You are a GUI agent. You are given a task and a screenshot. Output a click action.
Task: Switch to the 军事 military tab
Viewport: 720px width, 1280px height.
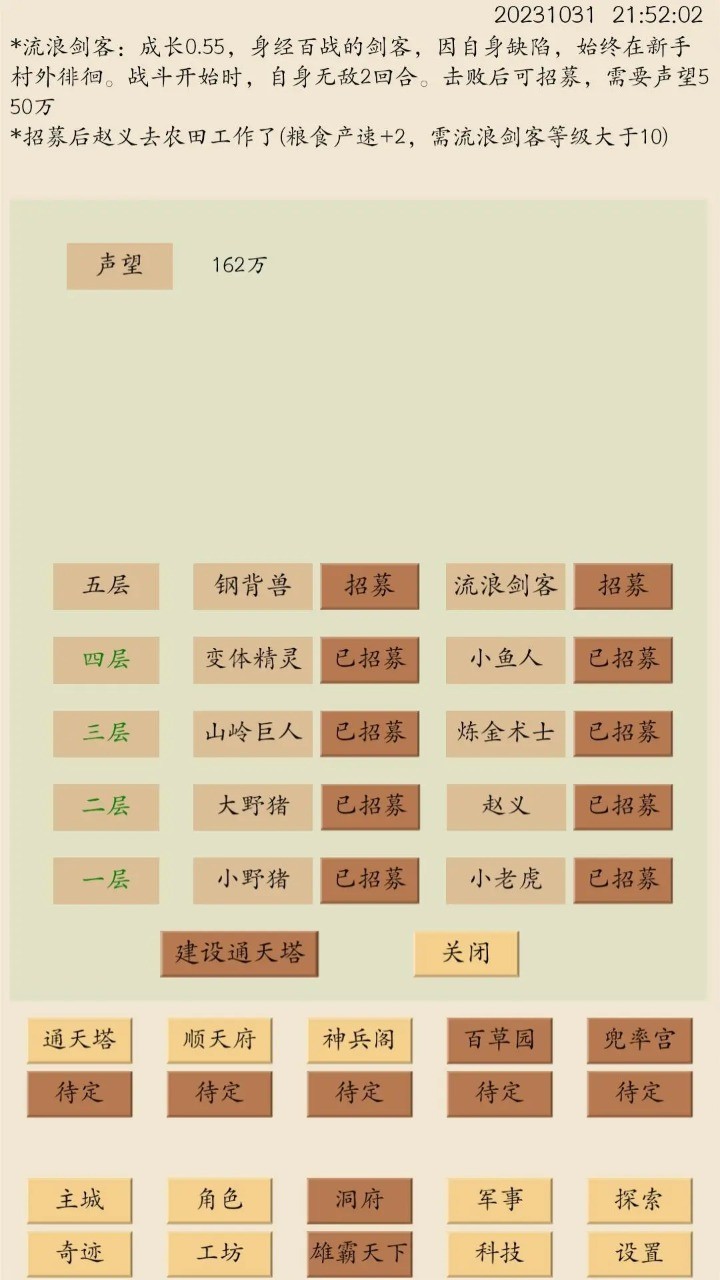[499, 1200]
